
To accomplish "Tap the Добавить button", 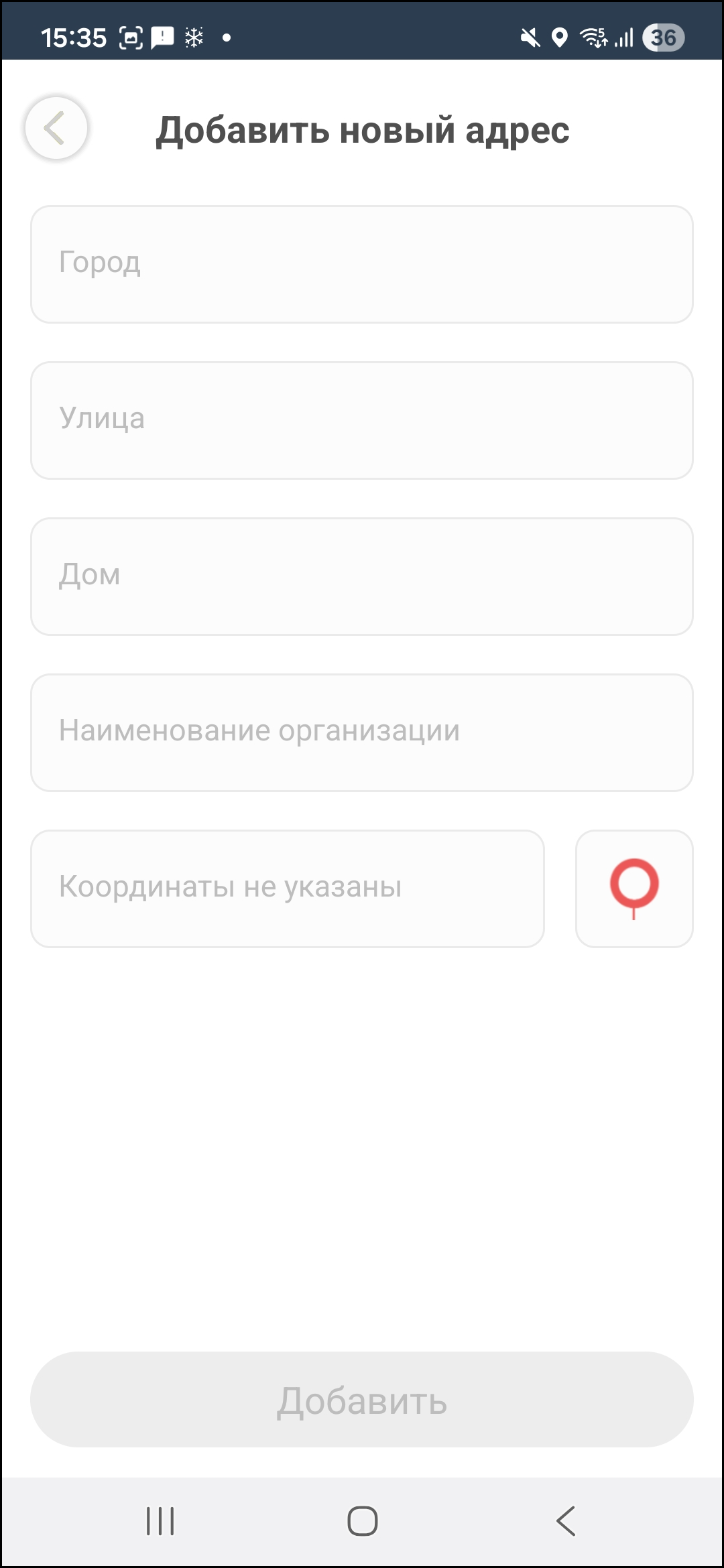I will coord(362,1399).
